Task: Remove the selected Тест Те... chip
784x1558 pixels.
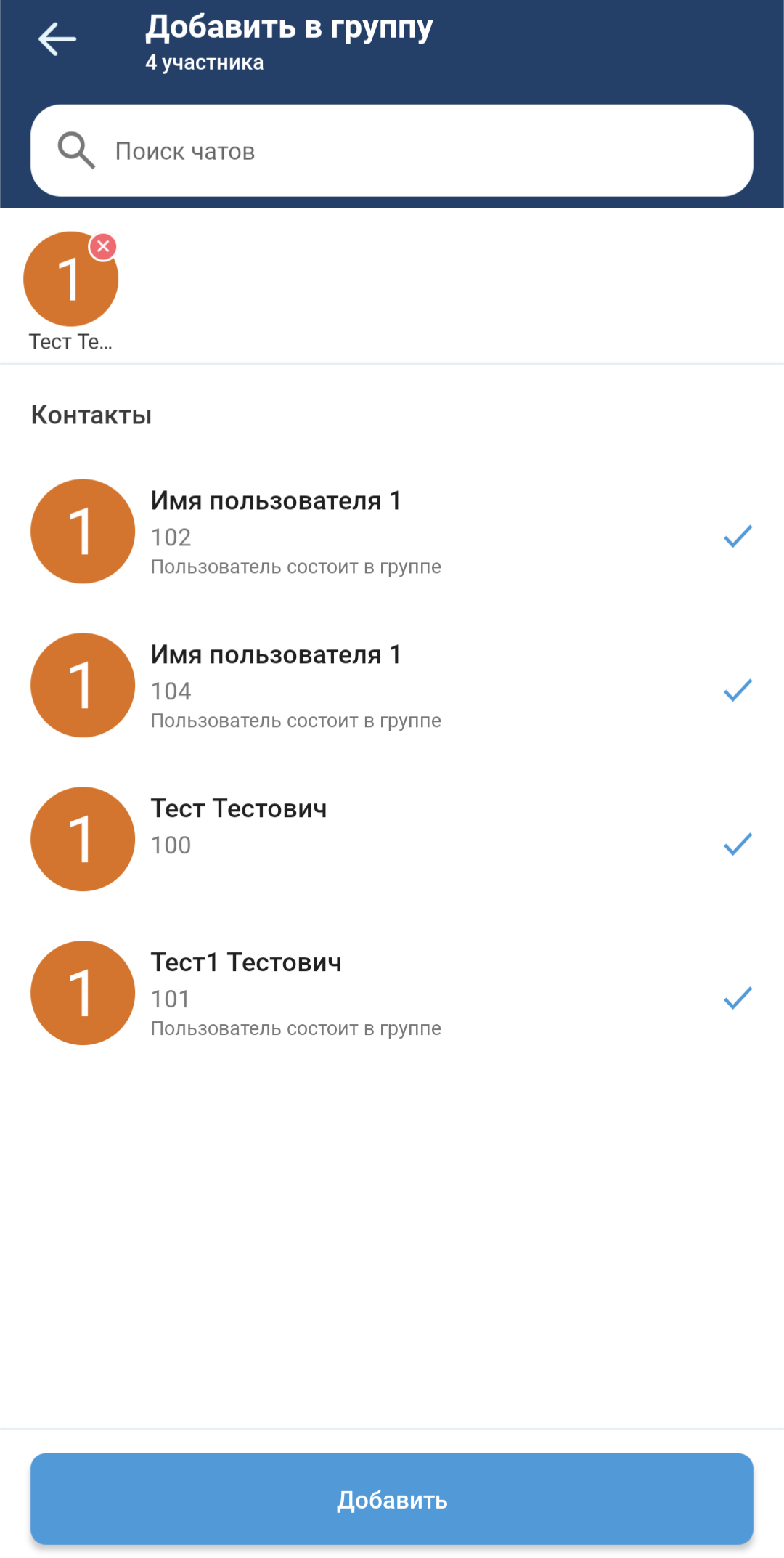Action: point(103,247)
